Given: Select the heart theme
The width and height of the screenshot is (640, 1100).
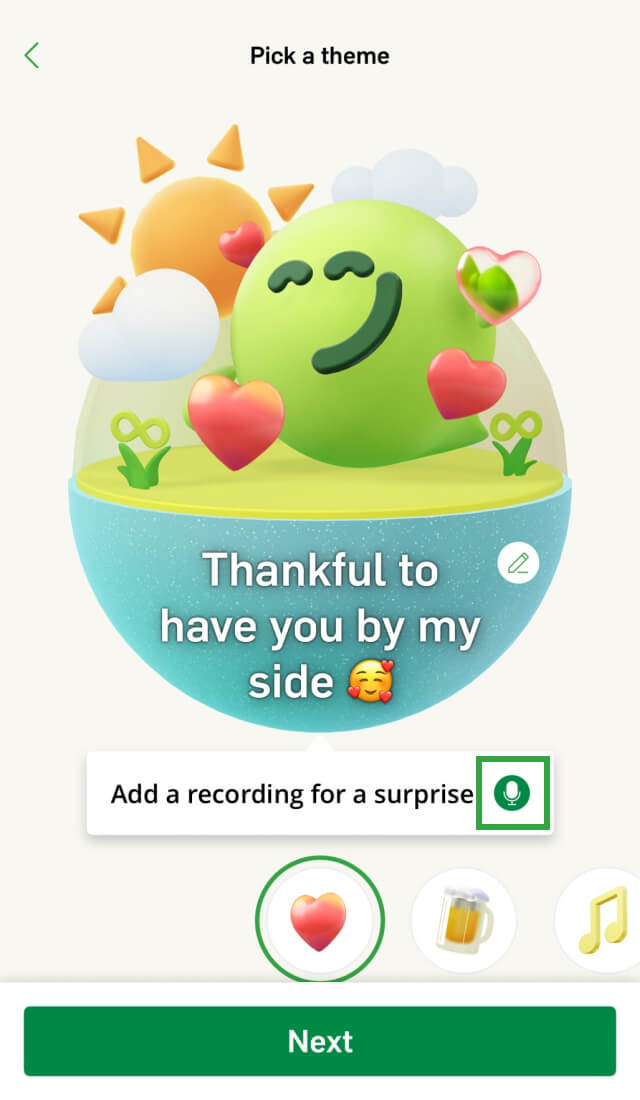Looking at the screenshot, I should [x=319, y=919].
